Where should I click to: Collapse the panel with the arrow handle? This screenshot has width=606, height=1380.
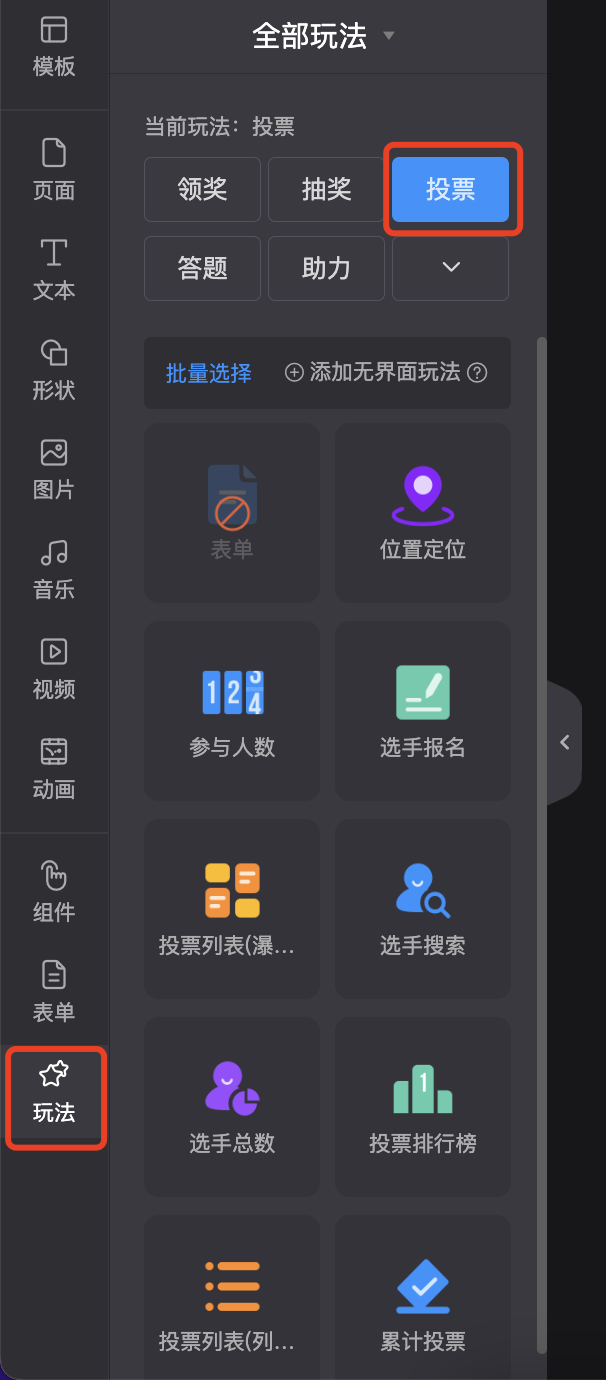(x=565, y=742)
